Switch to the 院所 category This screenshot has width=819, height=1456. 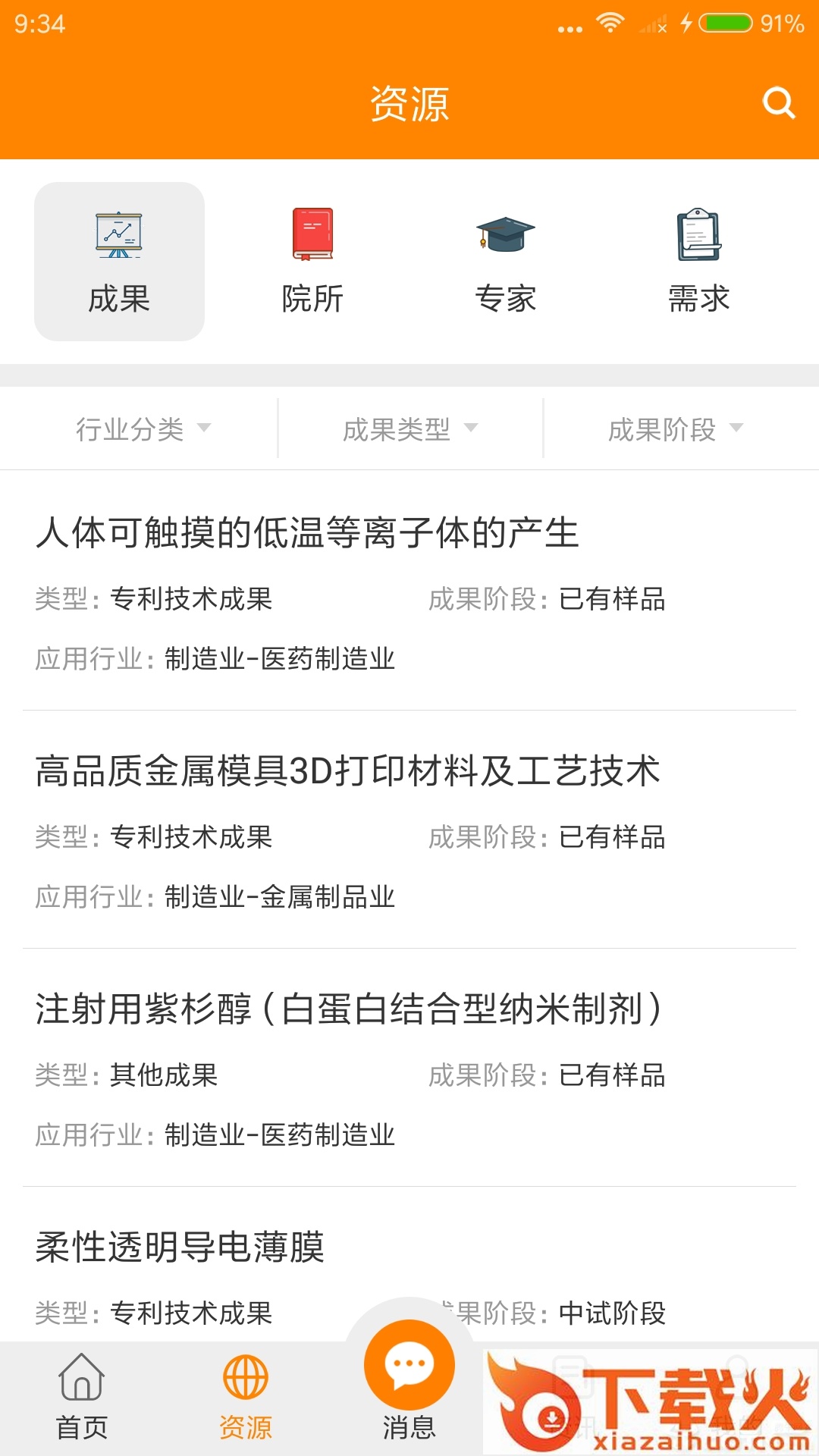point(312,262)
